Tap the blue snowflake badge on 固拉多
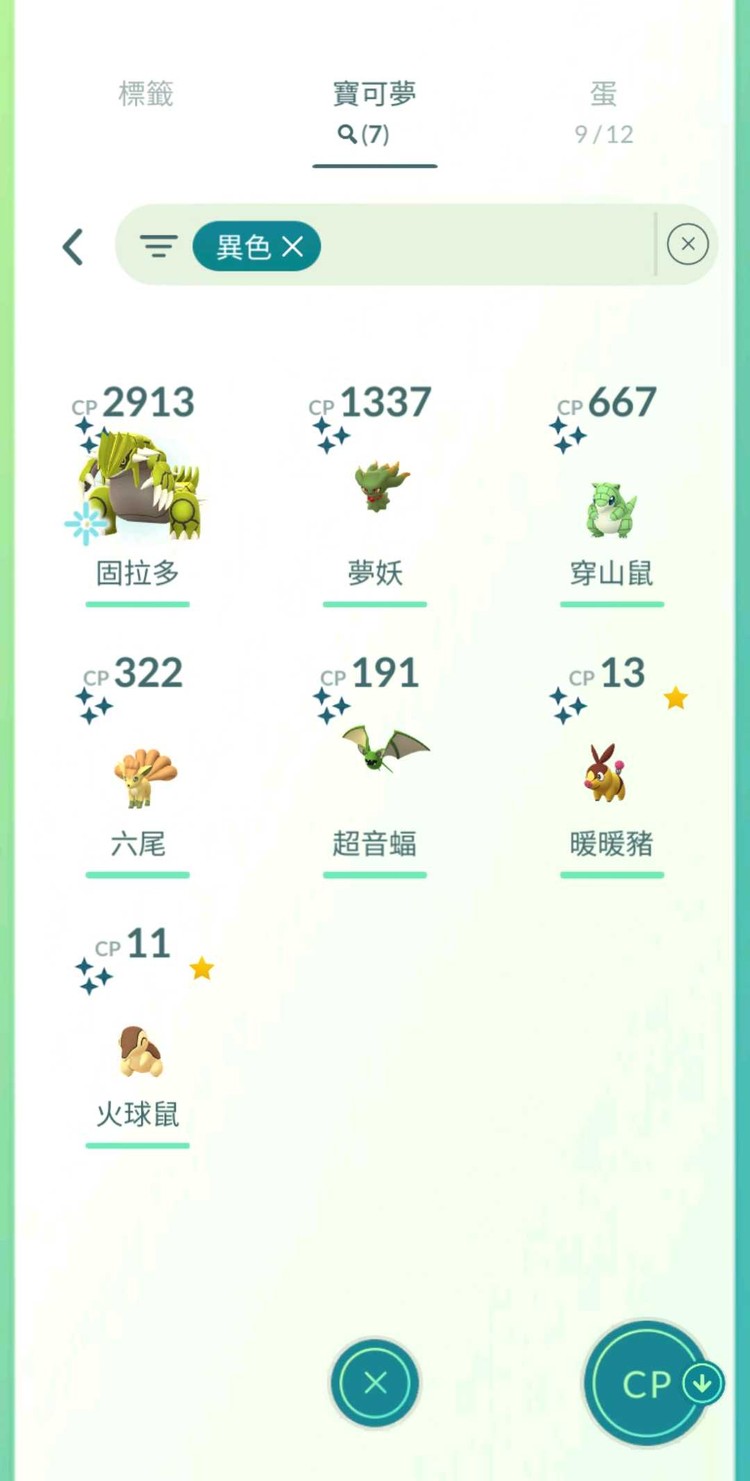 pos(88,523)
